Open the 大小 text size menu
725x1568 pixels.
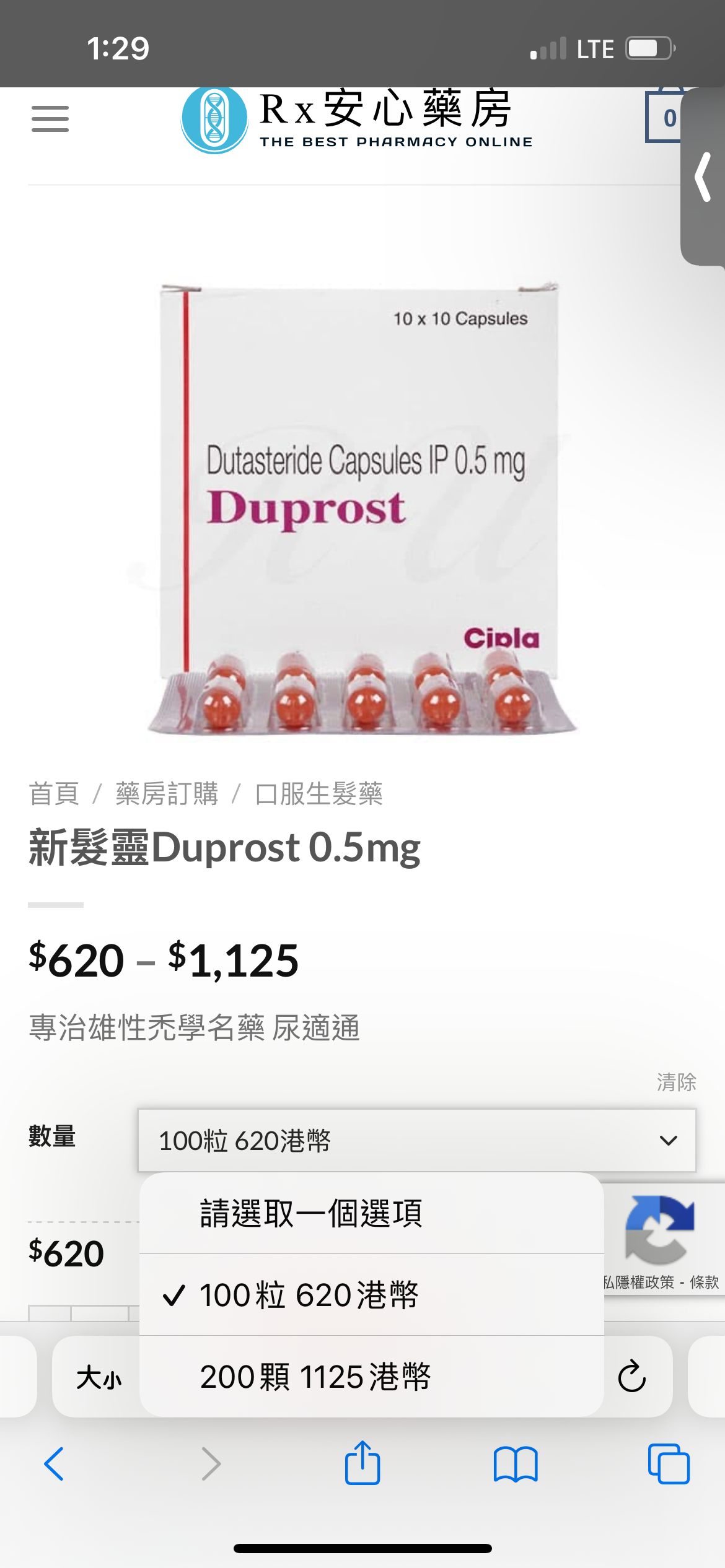(x=98, y=1378)
